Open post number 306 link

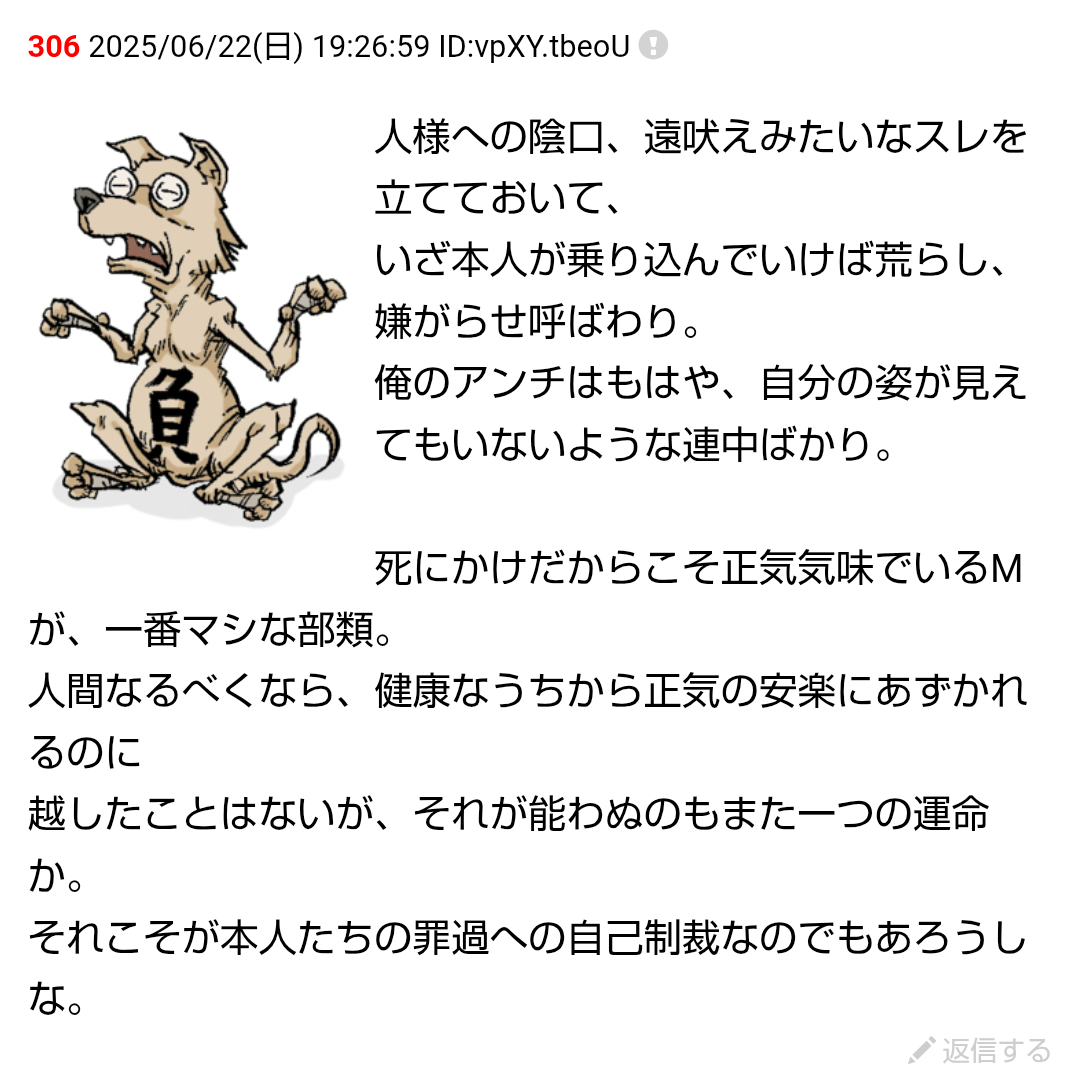(x=53, y=47)
